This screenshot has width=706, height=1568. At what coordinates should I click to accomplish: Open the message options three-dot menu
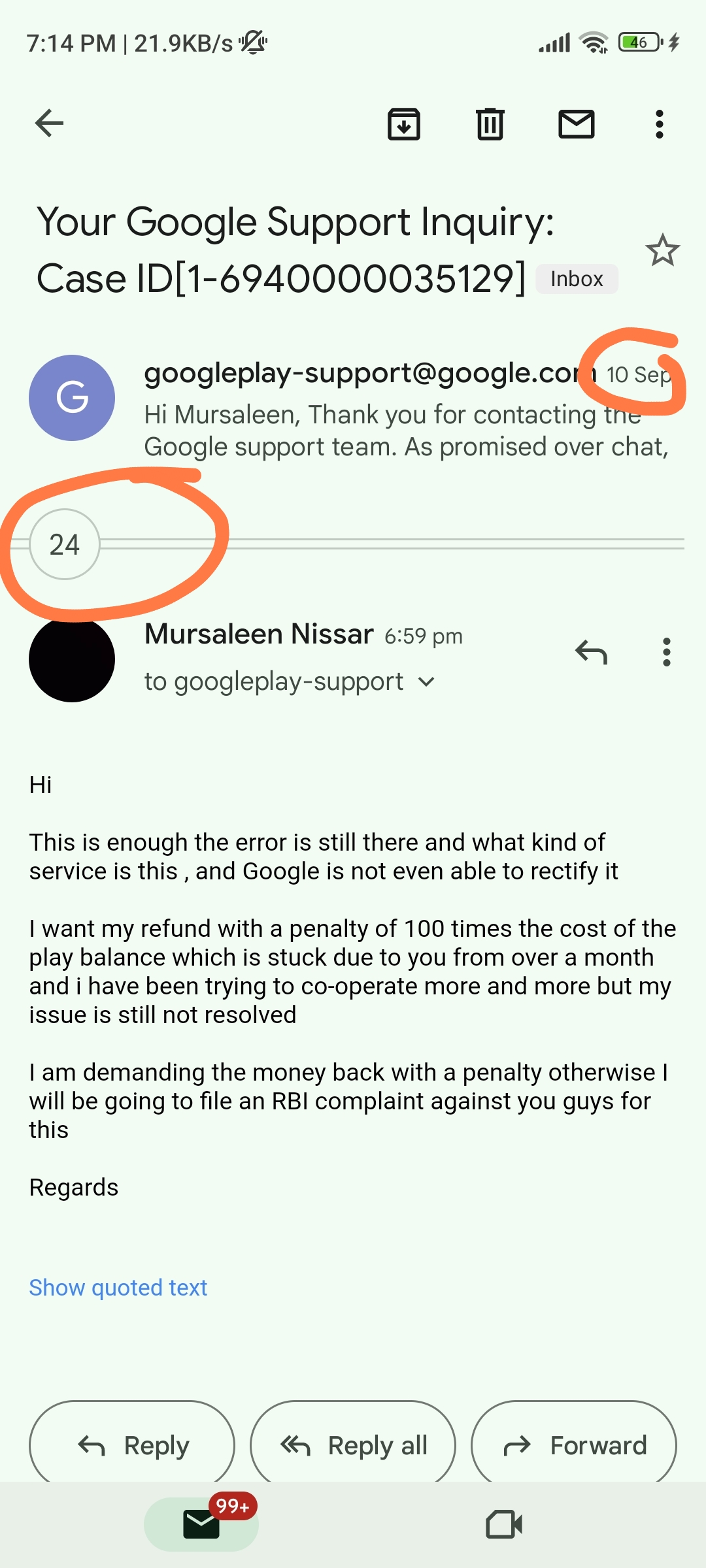click(x=667, y=652)
